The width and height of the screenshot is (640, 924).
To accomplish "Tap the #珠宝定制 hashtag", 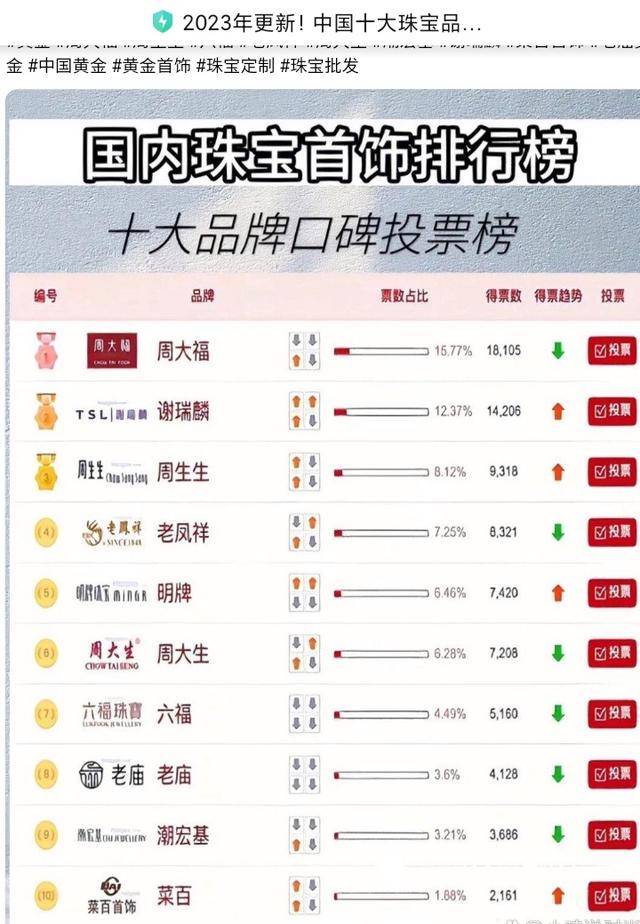I will (x=234, y=66).
